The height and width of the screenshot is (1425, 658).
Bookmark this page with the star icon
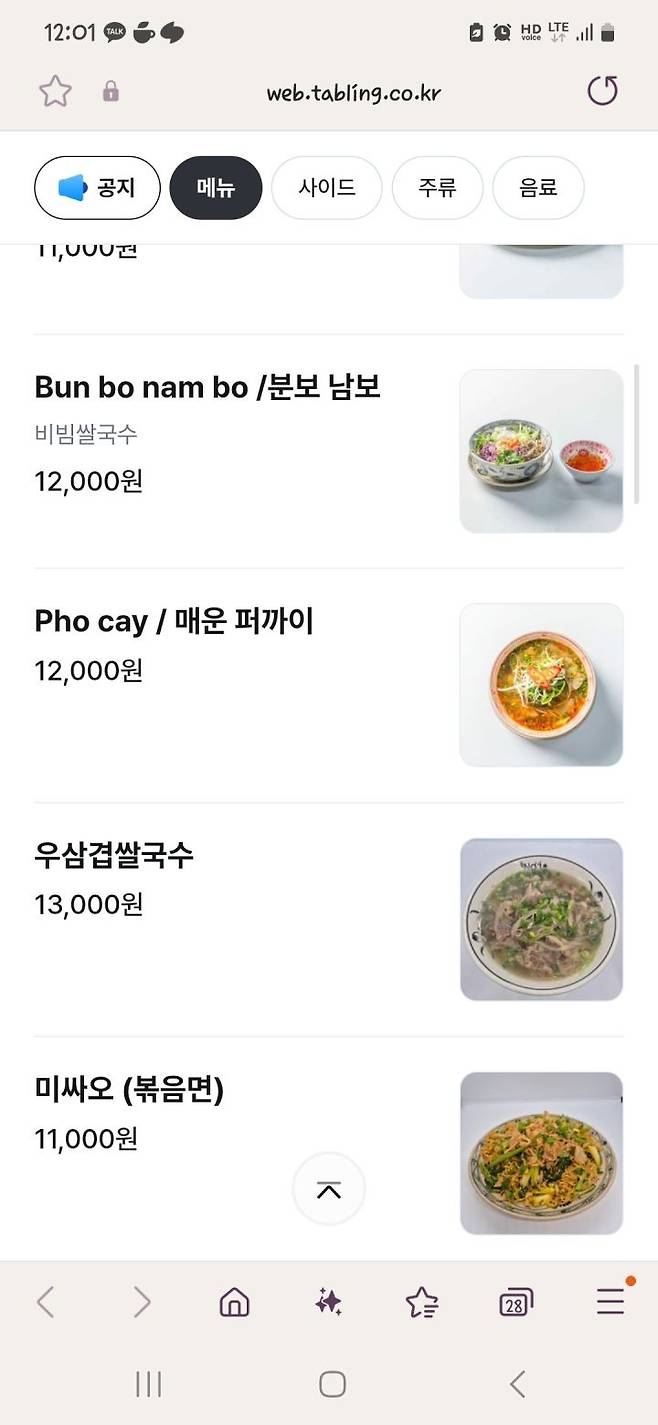[x=55, y=92]
